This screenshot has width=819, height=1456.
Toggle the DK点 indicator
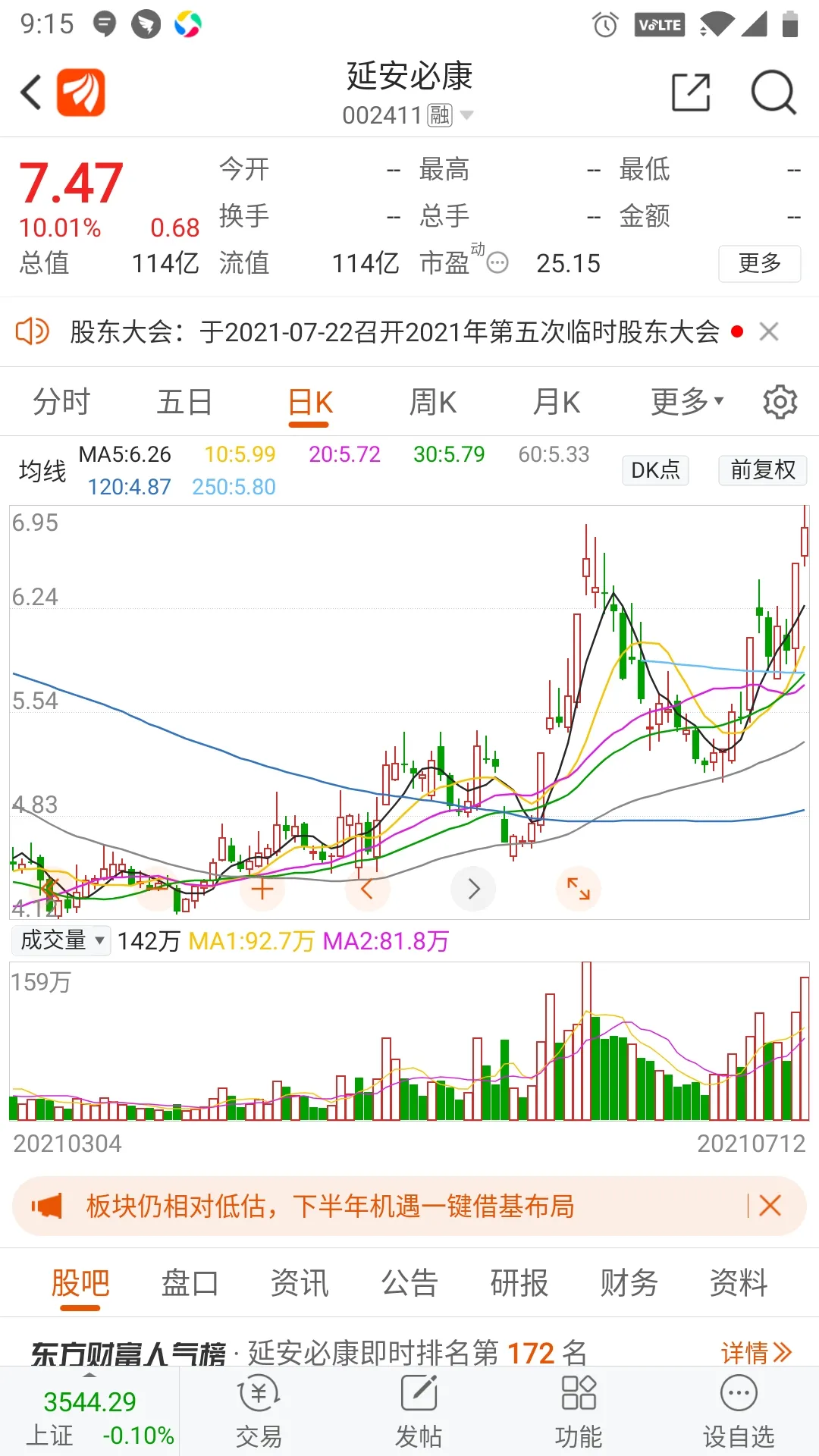pyautogui.click(x=655, y=470)
